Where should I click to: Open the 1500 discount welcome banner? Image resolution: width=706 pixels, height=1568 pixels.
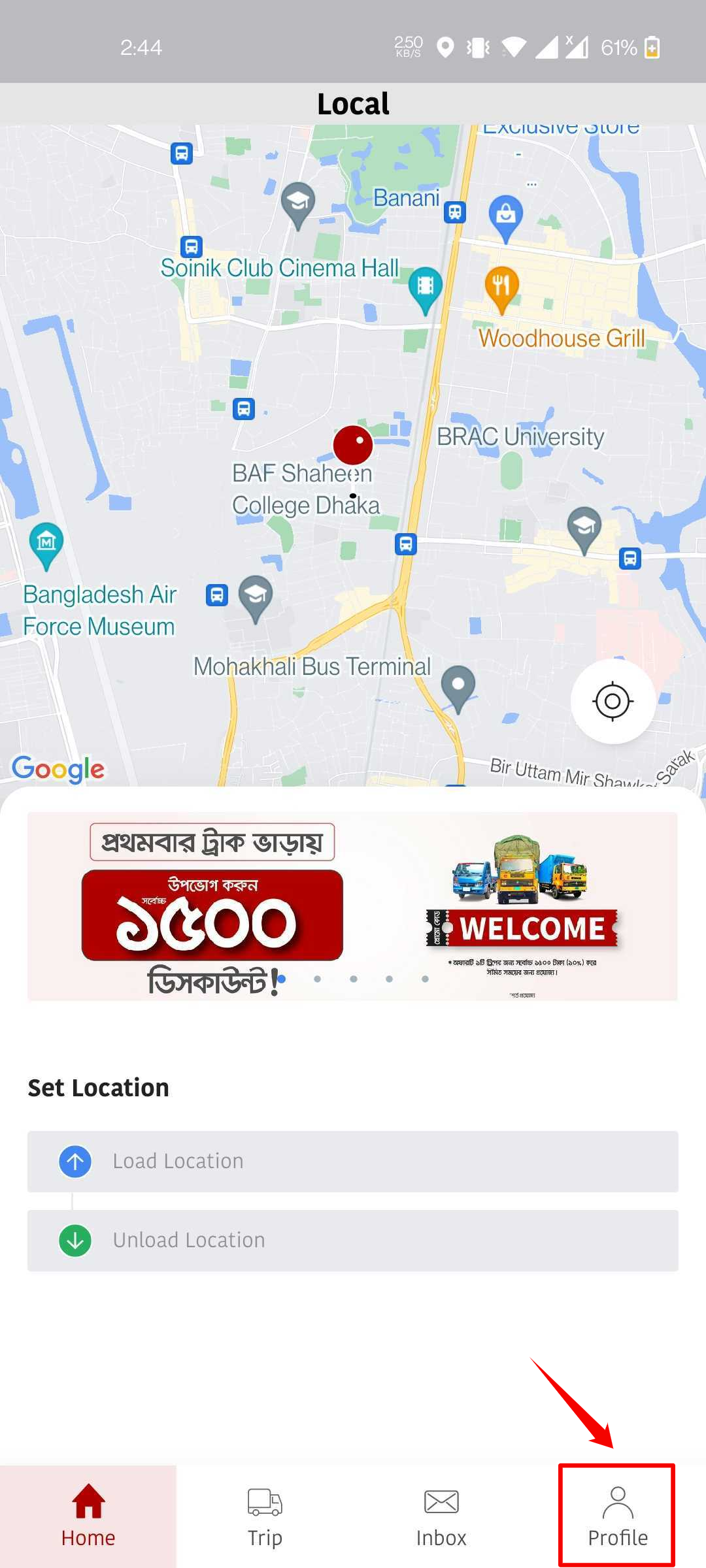point(352,906)
